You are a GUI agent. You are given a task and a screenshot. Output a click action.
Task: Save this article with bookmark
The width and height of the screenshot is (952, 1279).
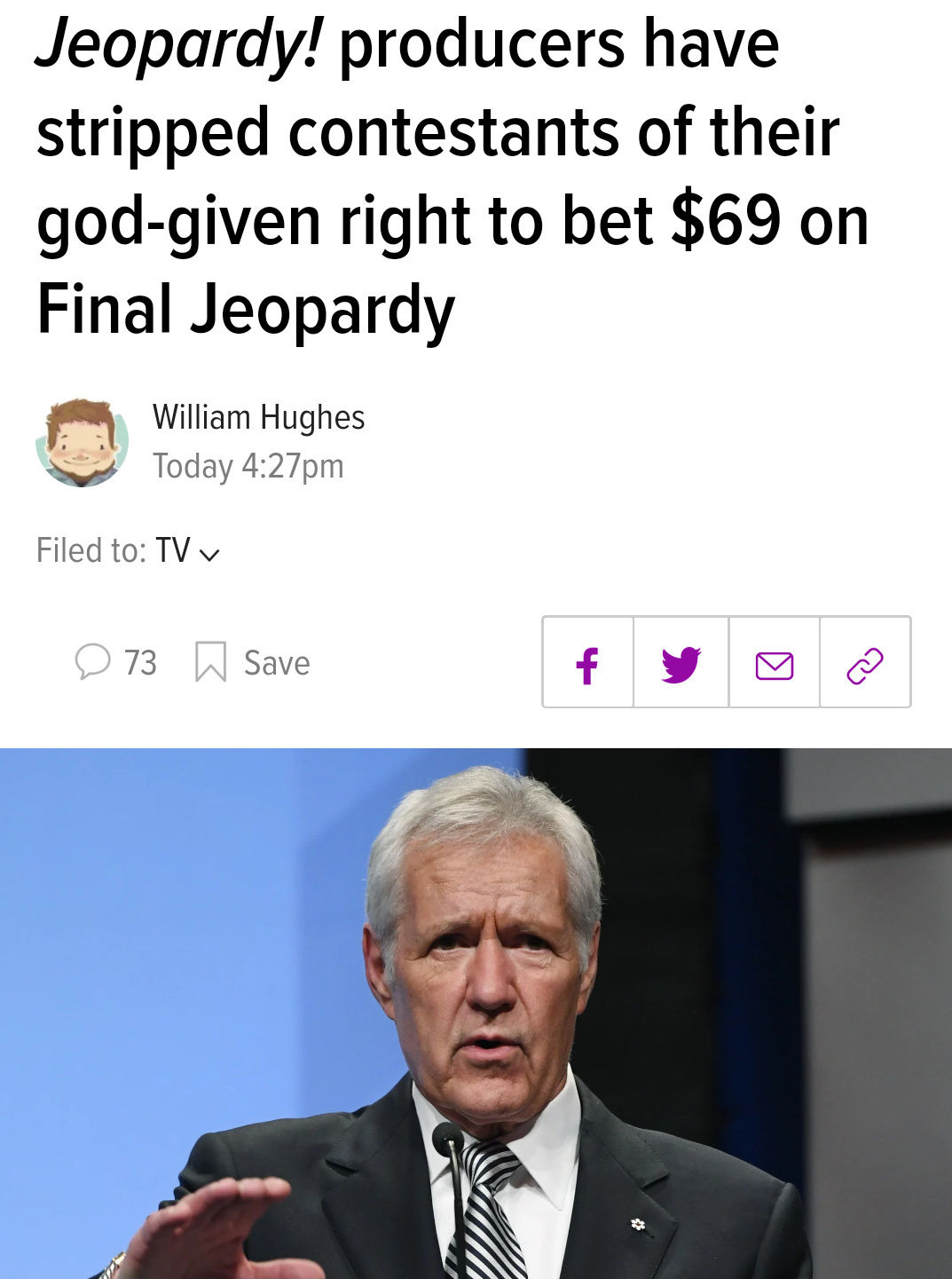click(253, 662)
